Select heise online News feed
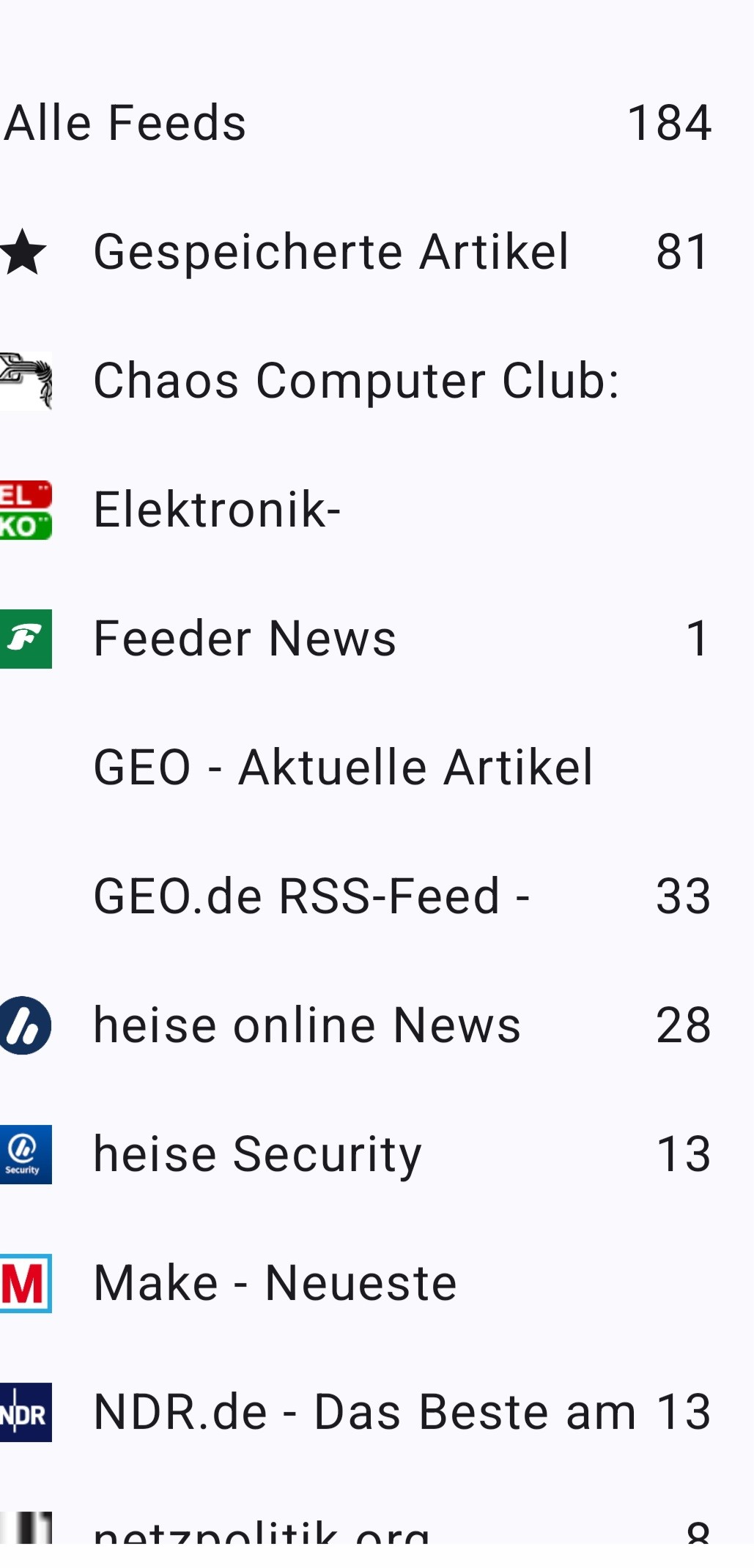Image resolution: width=754 pixels, height=1568 pixels. [x=377, y=1025]
